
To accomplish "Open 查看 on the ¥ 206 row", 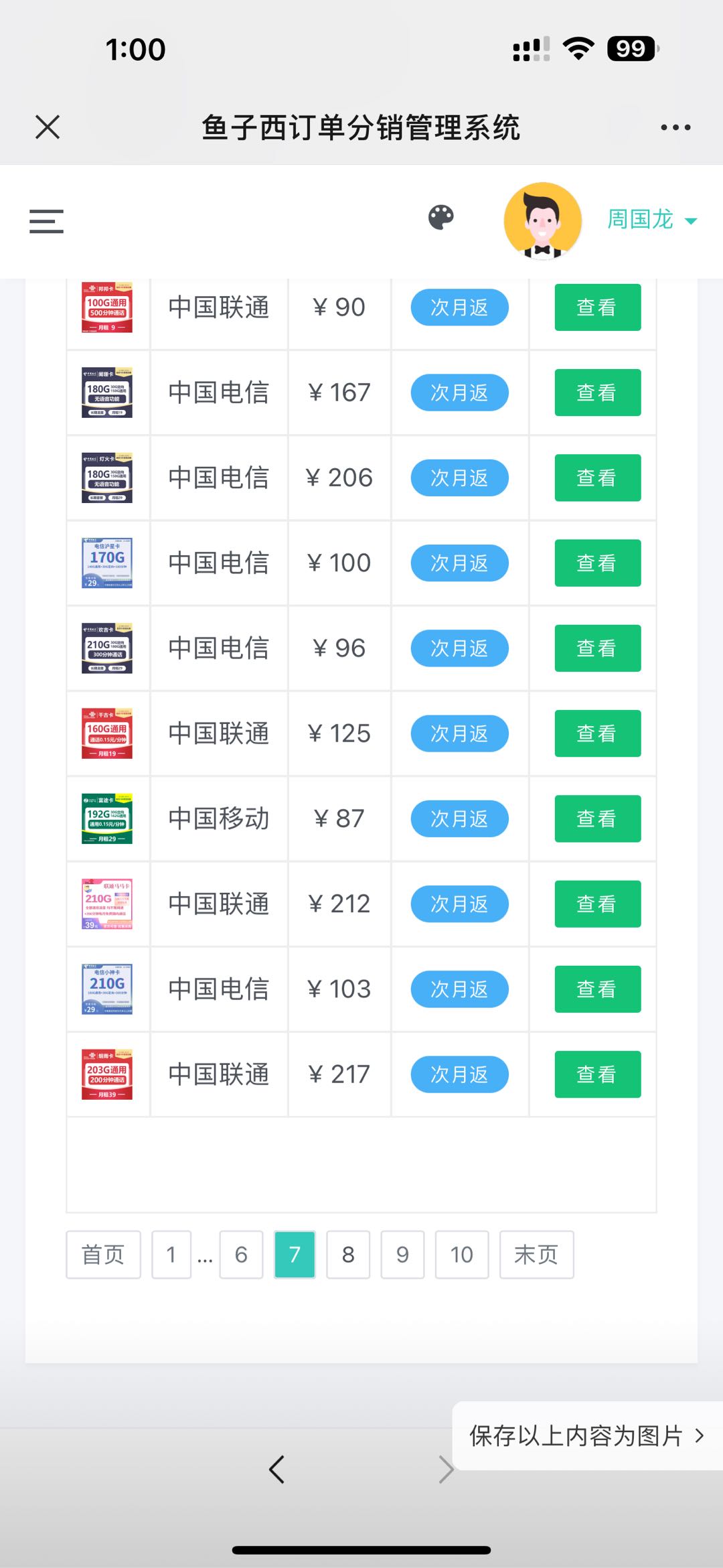I will 598,478.
